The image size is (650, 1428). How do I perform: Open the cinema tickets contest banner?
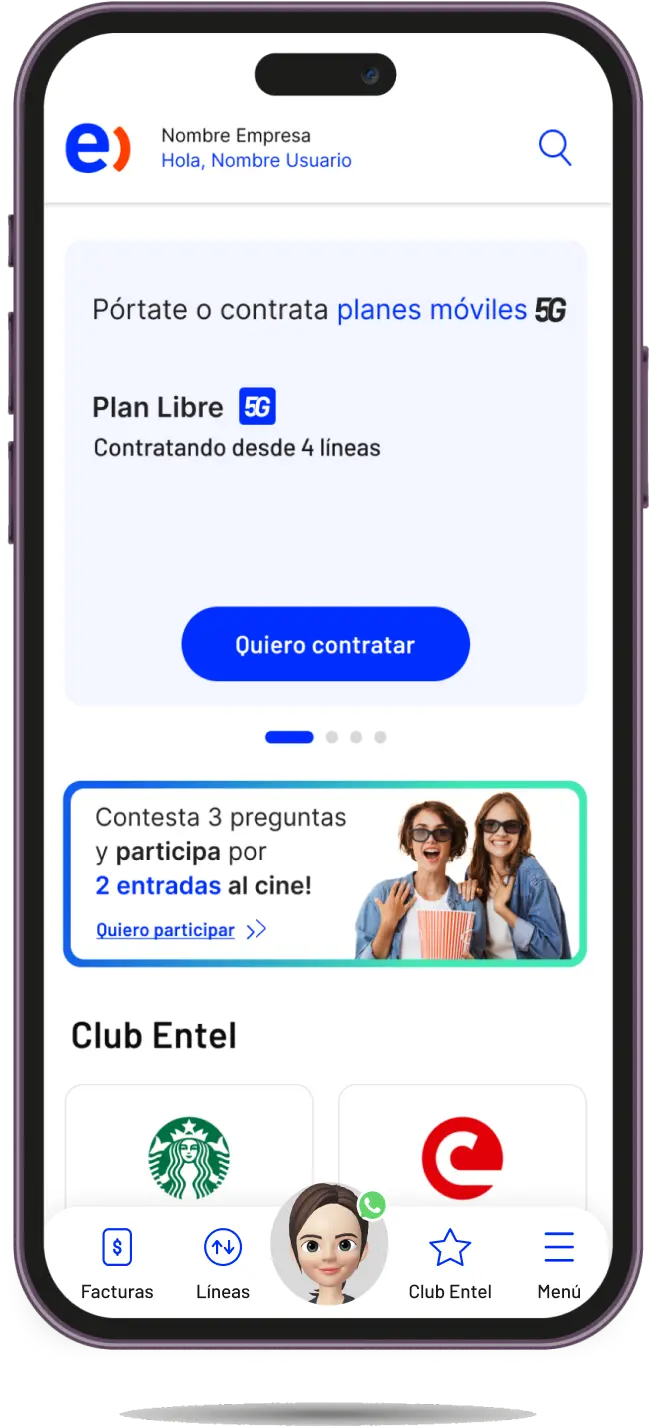pyautogui.click(x=325, y=875)
